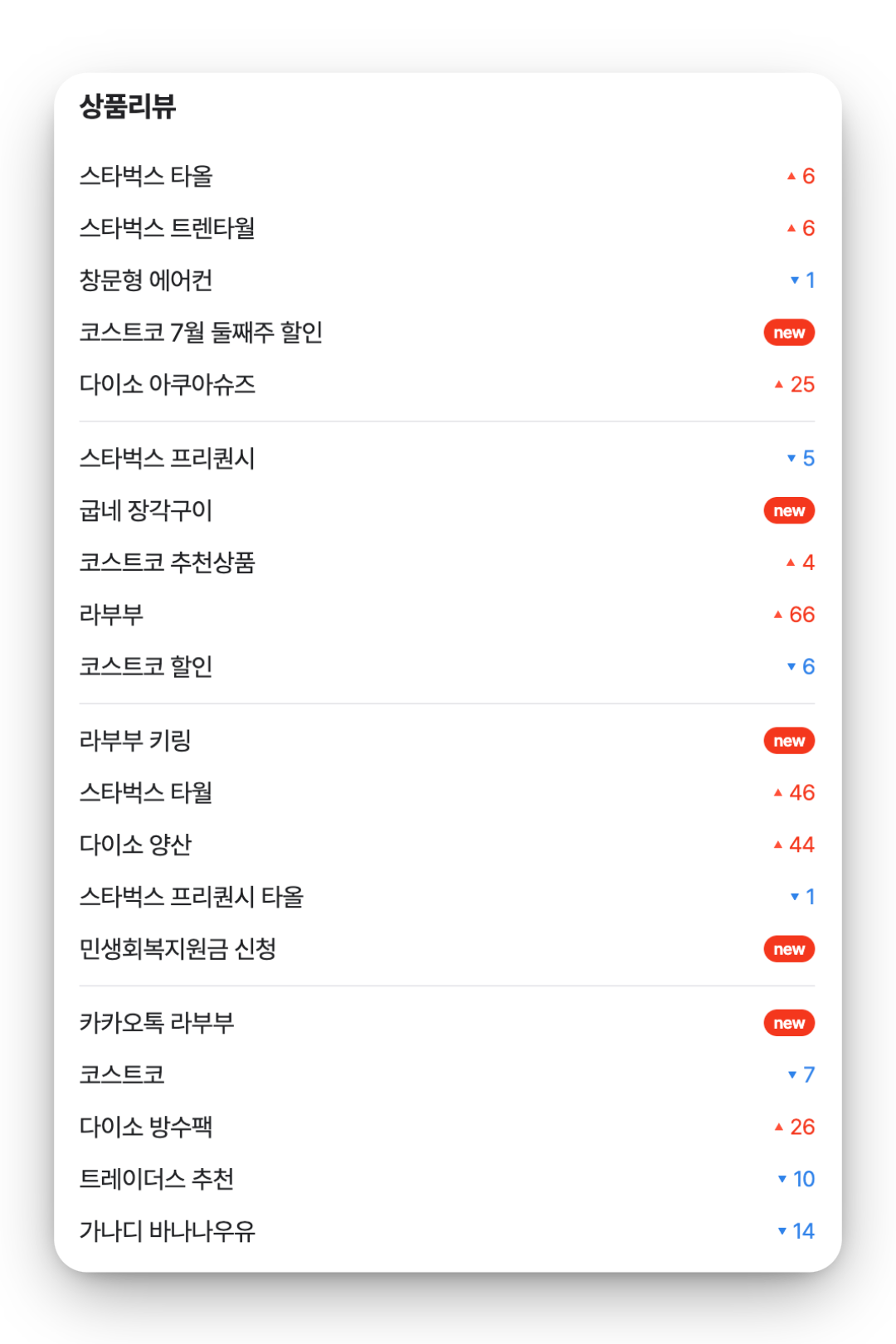
Task: Open 가나디 바나나우유 keyword
Action: (x=167, y=1231)
